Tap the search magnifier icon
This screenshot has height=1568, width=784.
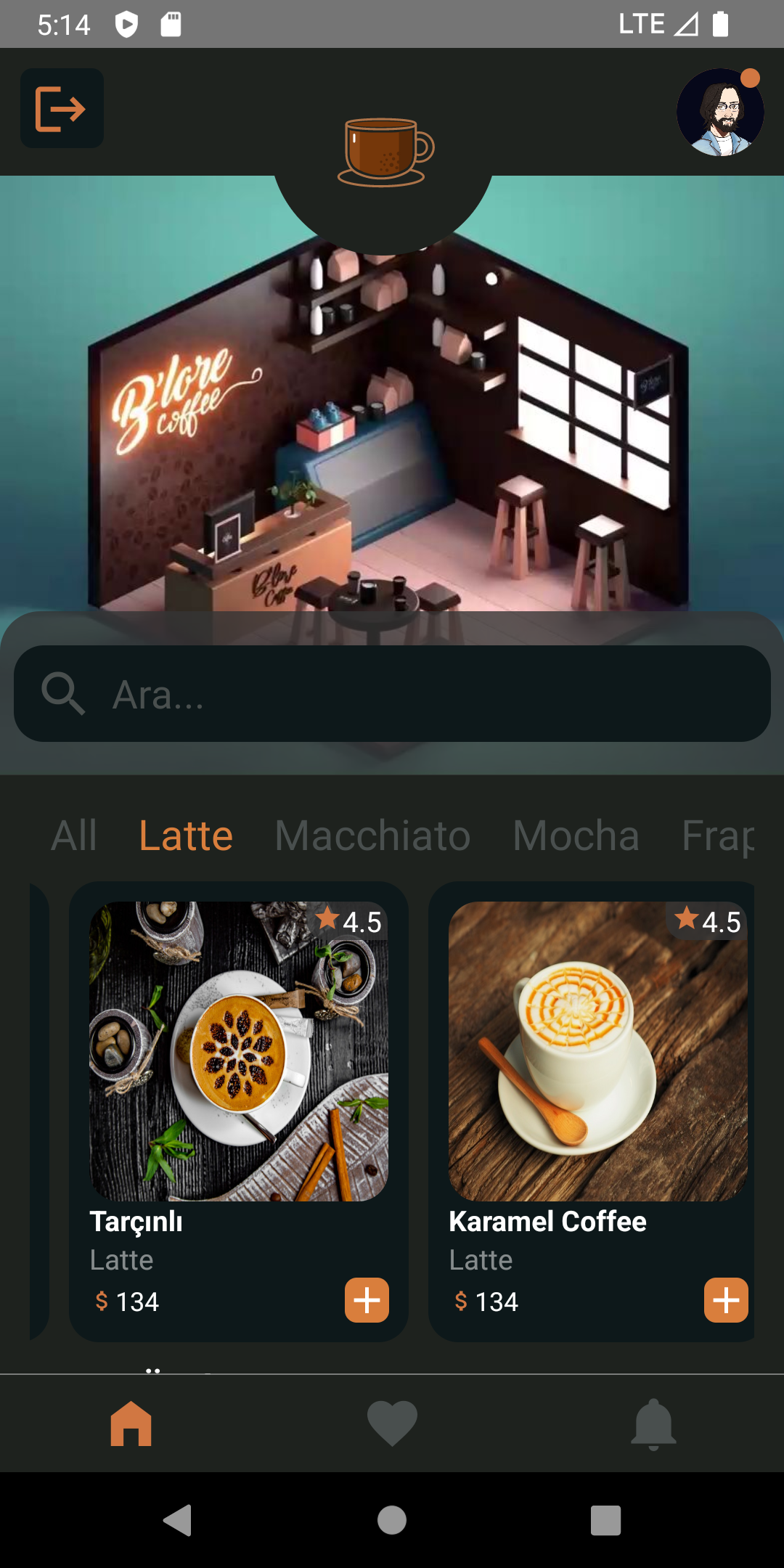pyautogui.click(x=64, y=695)
